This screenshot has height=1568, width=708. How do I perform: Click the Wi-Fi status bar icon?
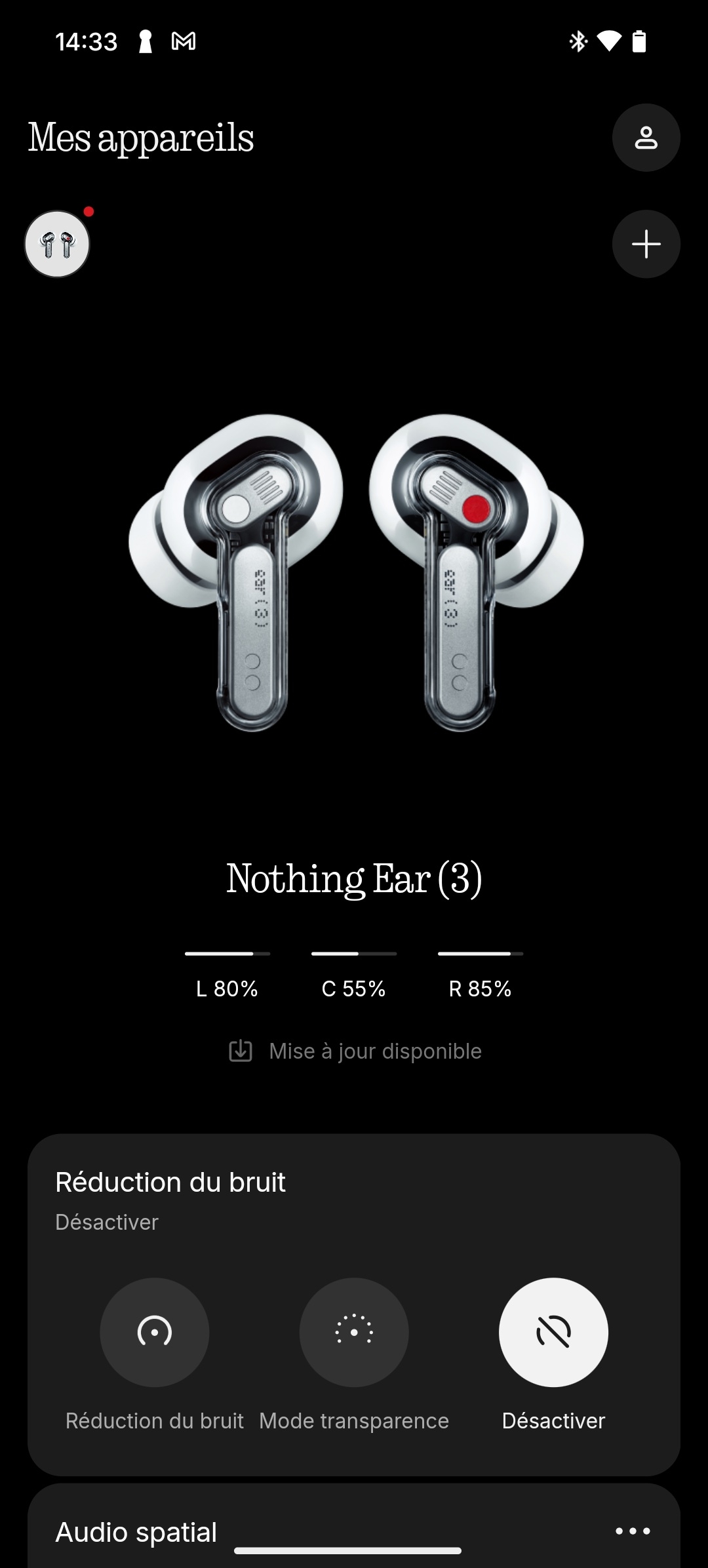tap(610, 41)
